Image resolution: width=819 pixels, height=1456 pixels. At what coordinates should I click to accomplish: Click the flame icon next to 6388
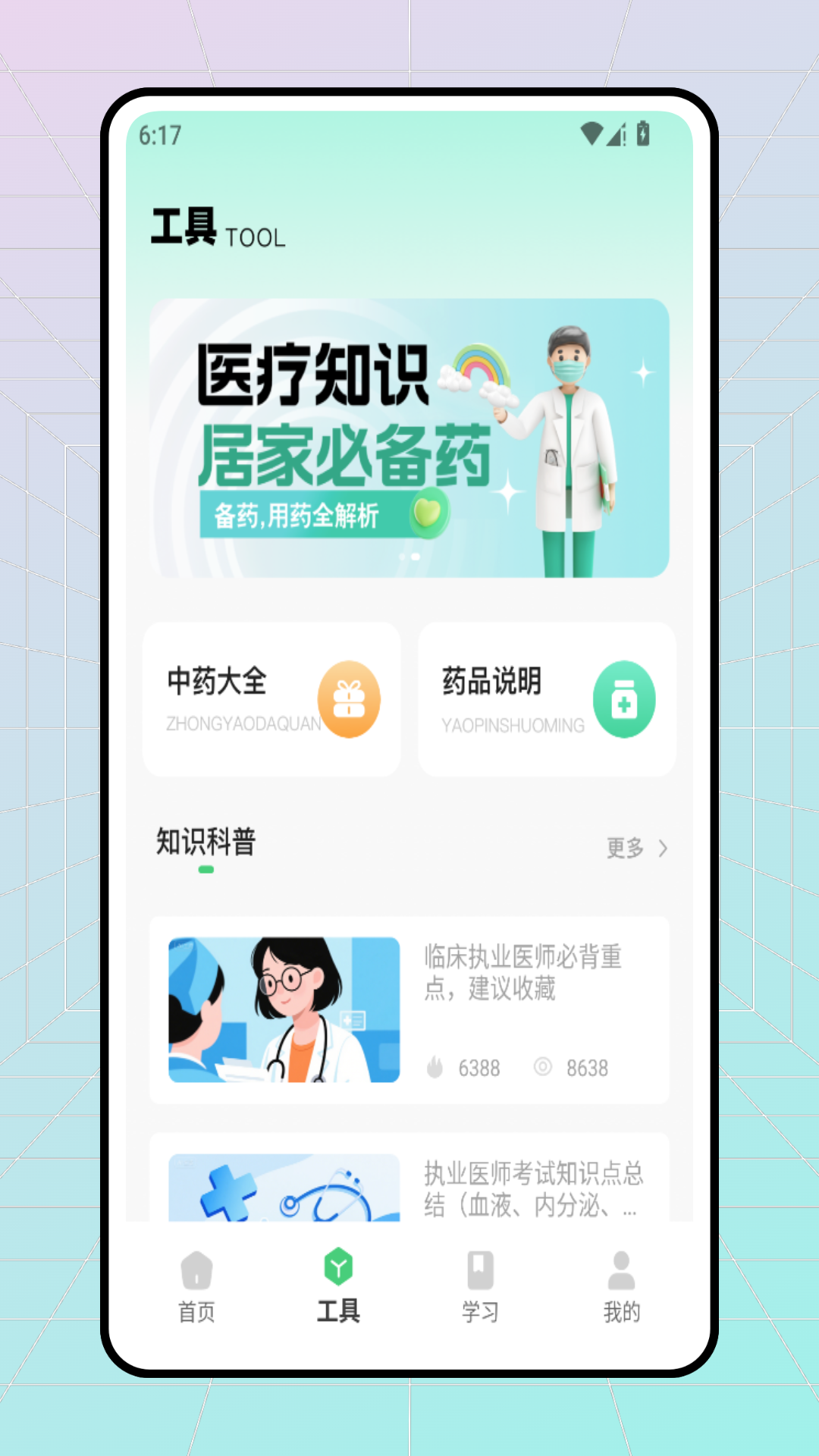(x=434, y=1067)
